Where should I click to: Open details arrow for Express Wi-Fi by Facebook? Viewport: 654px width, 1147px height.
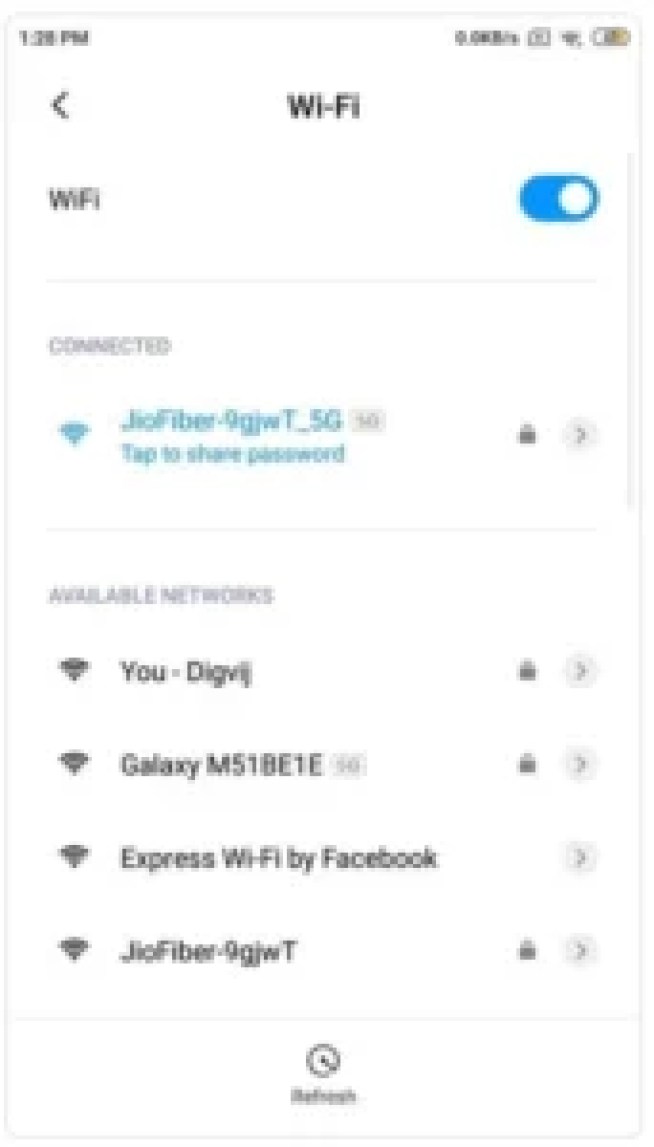(581, 857)
